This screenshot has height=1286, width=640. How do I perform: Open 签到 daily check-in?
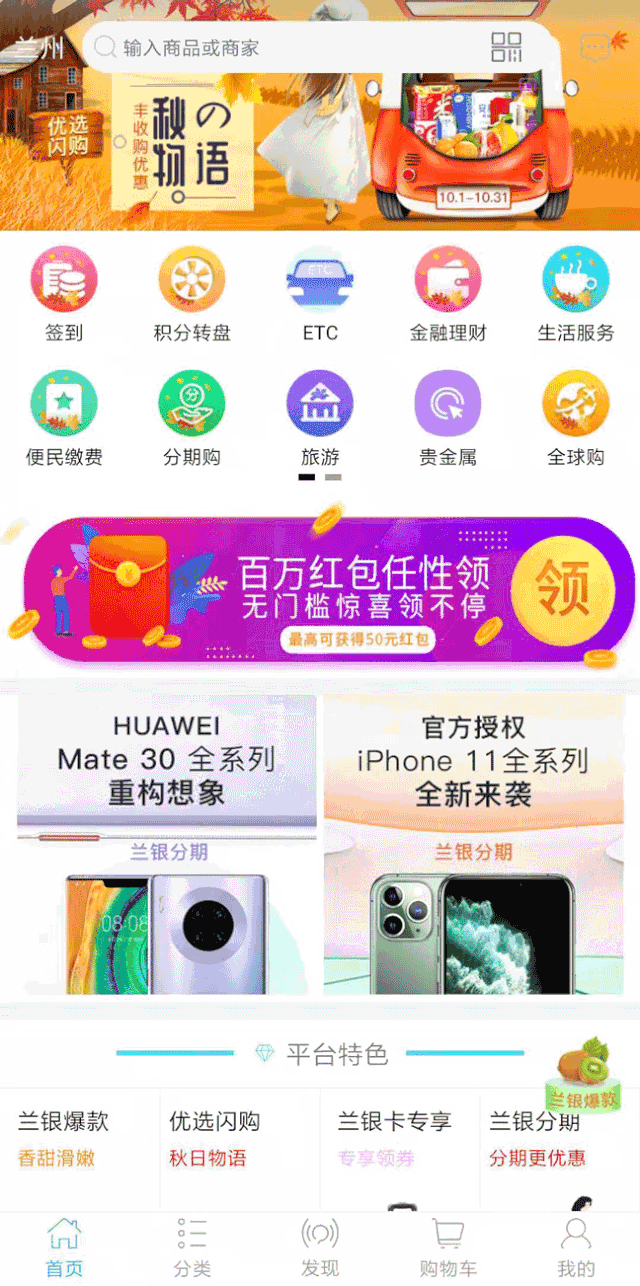click(x=64, y=296)
